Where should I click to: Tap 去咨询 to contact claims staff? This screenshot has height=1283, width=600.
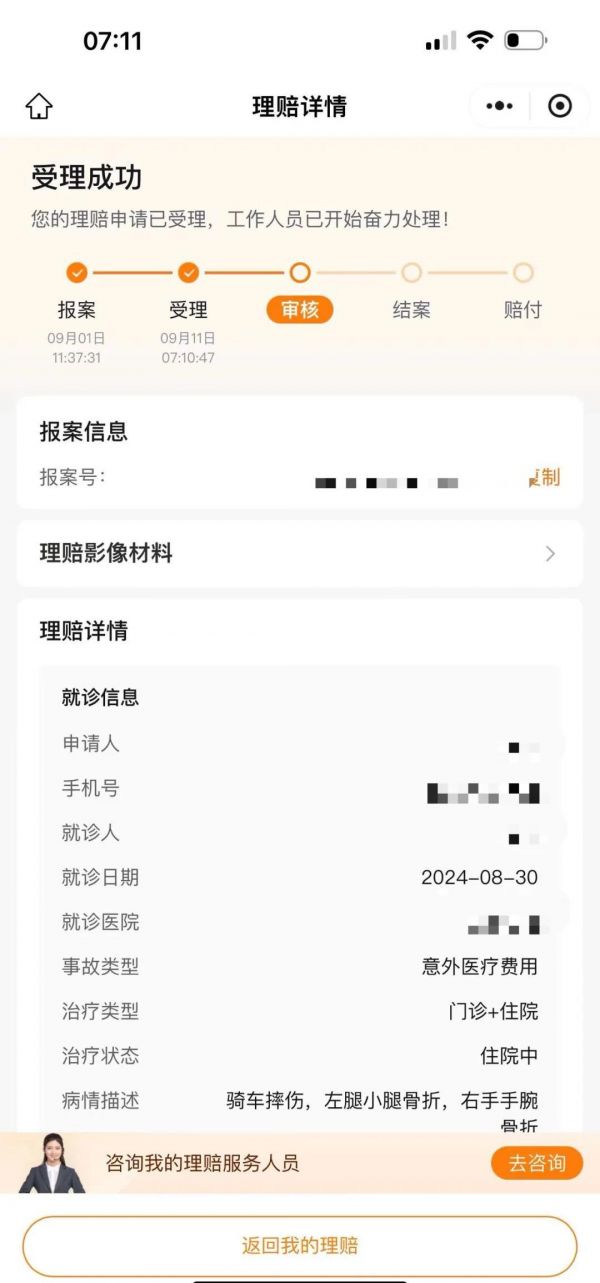tap(536, 1163)
